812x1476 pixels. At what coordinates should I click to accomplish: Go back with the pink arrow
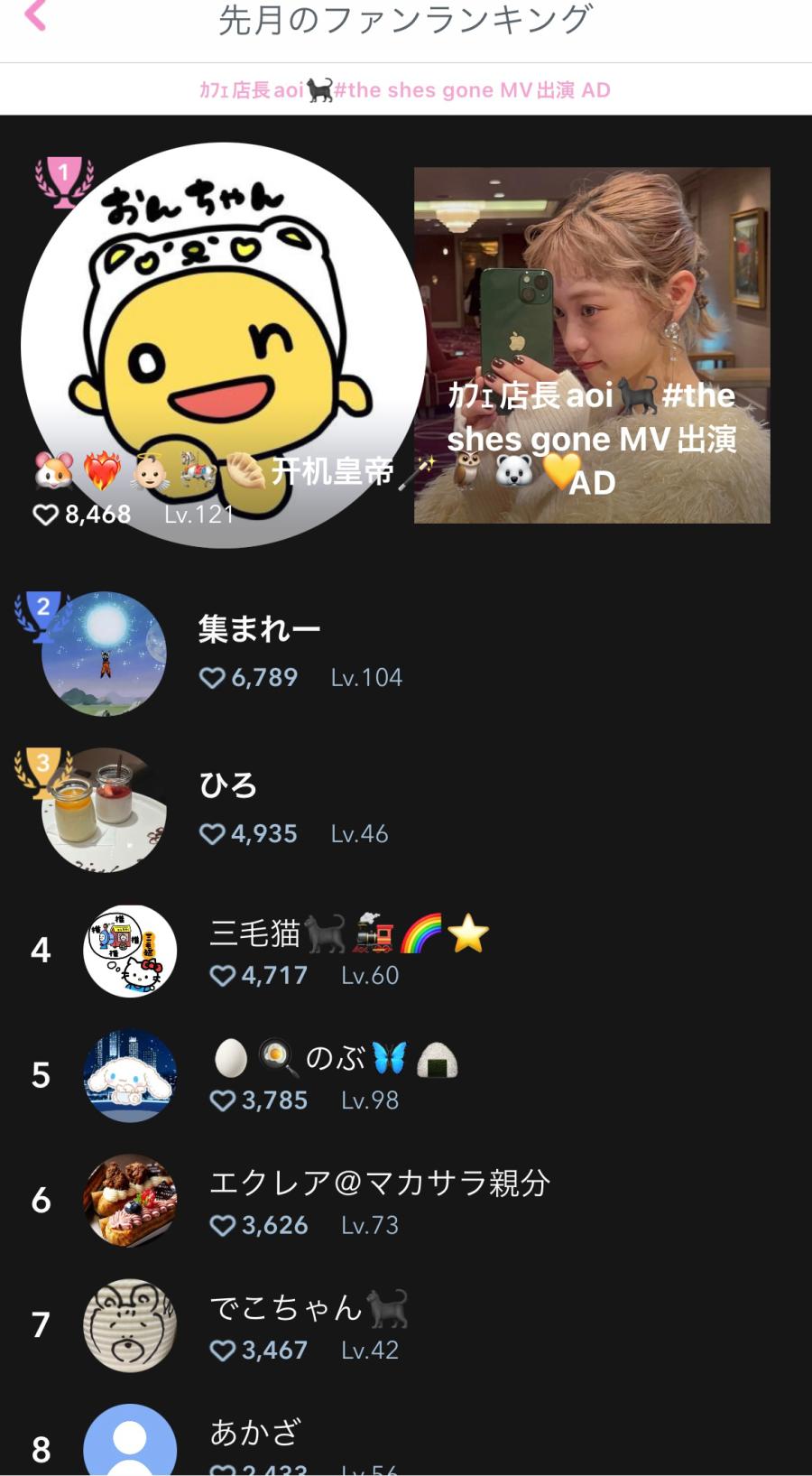pos(36,15)
